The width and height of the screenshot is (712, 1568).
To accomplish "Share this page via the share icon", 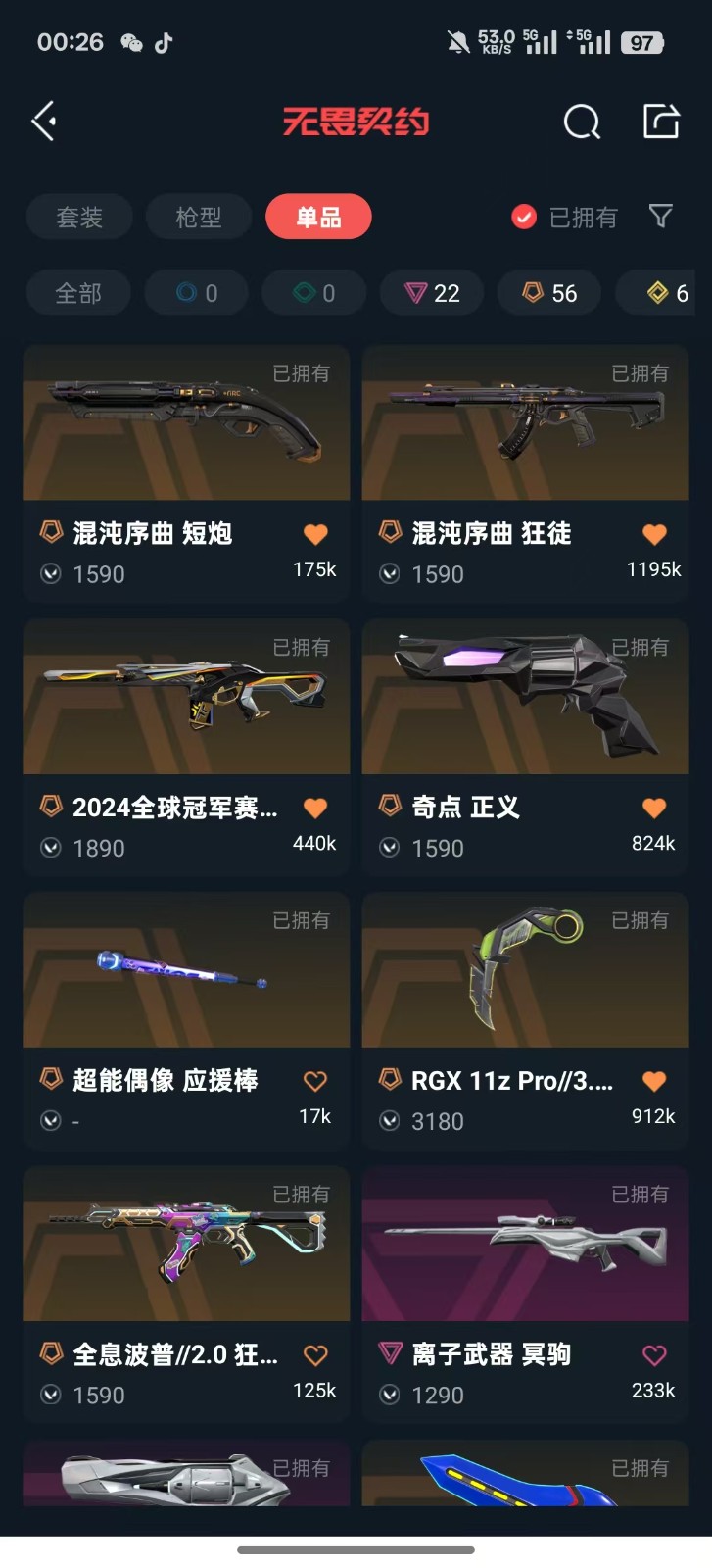I will (661, 122).
